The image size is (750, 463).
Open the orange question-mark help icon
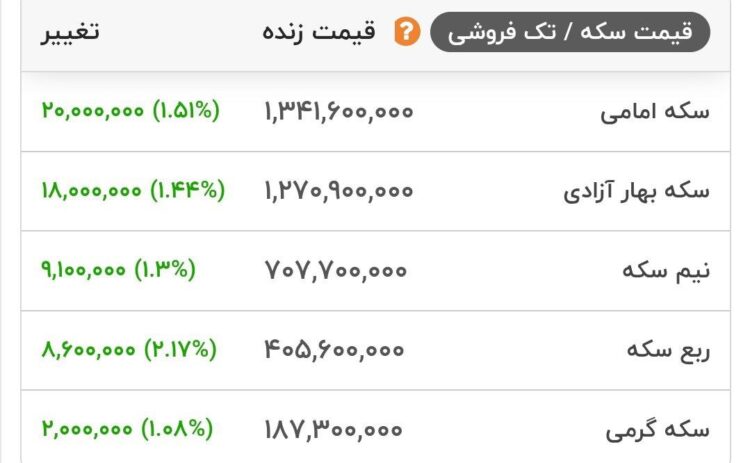click(405, 32)
